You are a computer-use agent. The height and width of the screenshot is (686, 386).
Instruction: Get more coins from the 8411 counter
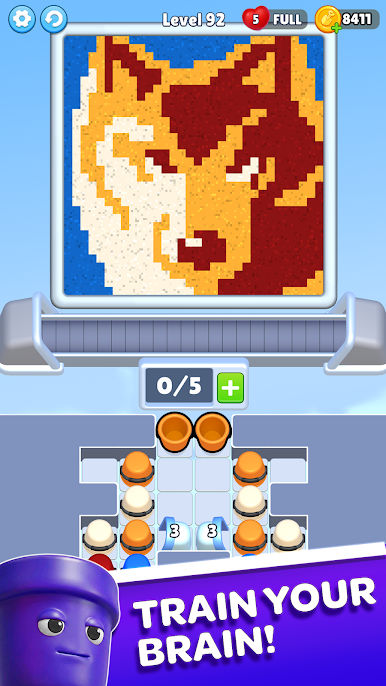(347, 19)
